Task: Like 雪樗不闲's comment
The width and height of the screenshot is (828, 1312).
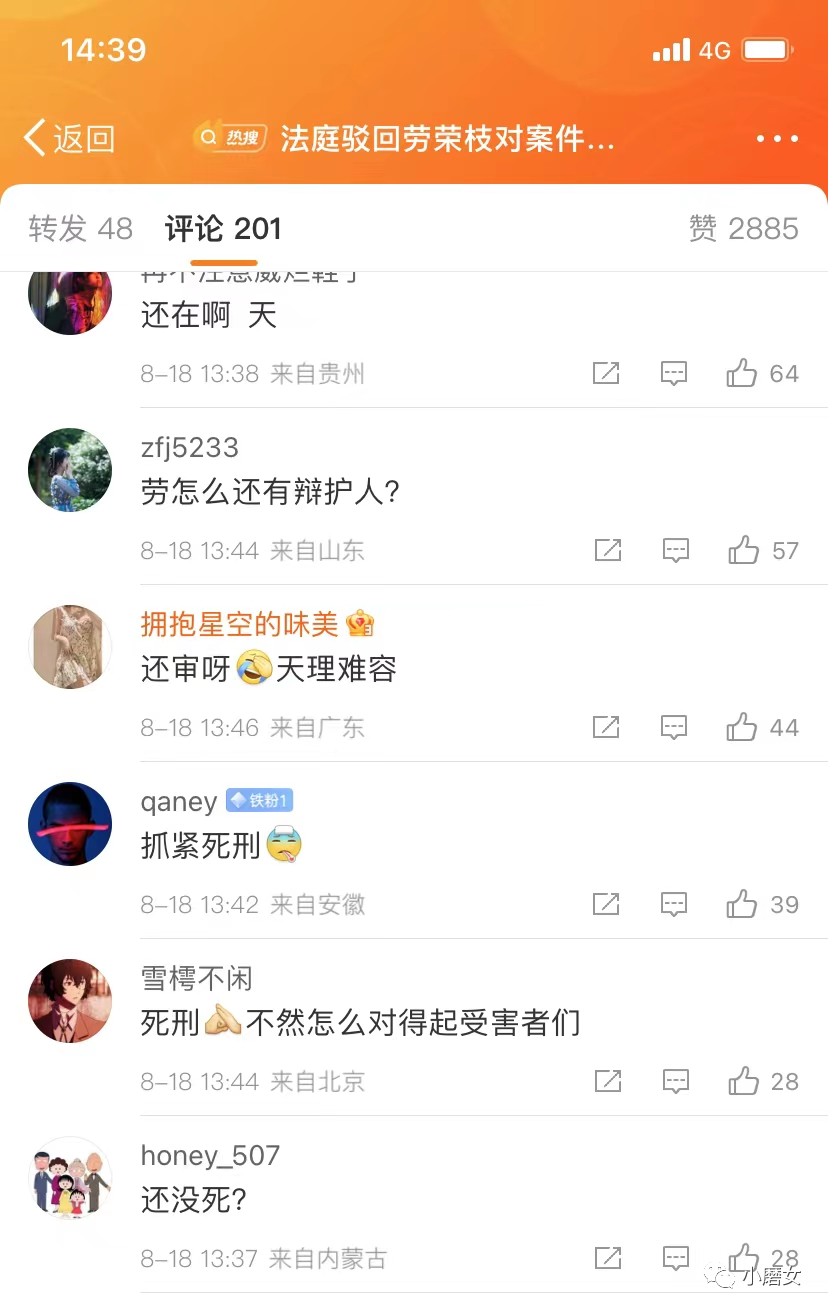Action: (743, 1081)
